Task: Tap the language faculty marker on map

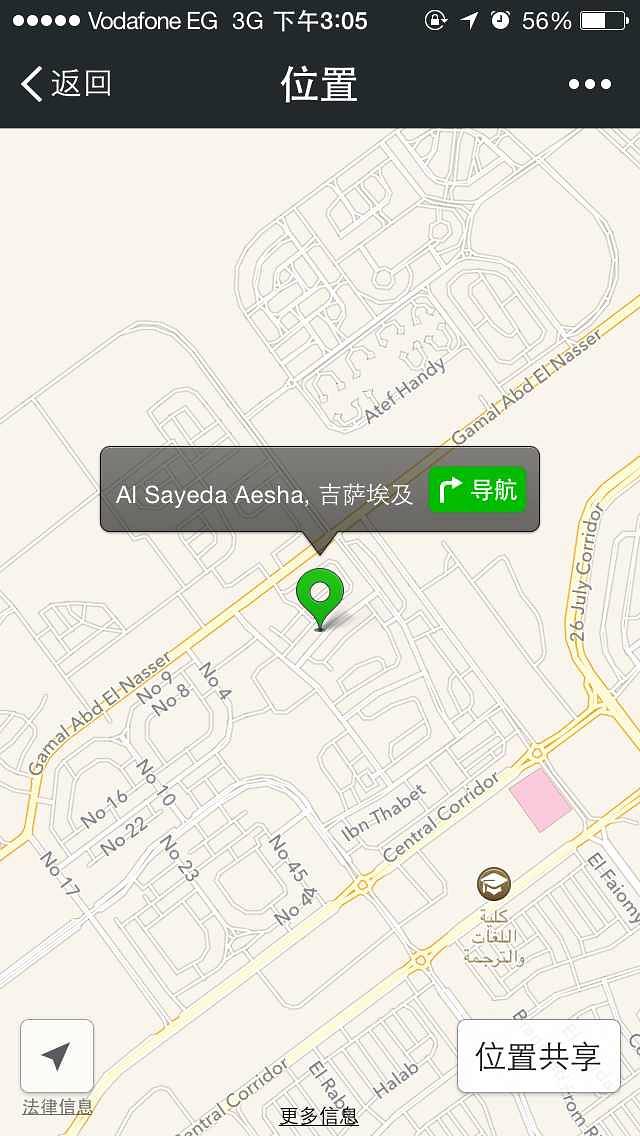Action: click(493, 884)
